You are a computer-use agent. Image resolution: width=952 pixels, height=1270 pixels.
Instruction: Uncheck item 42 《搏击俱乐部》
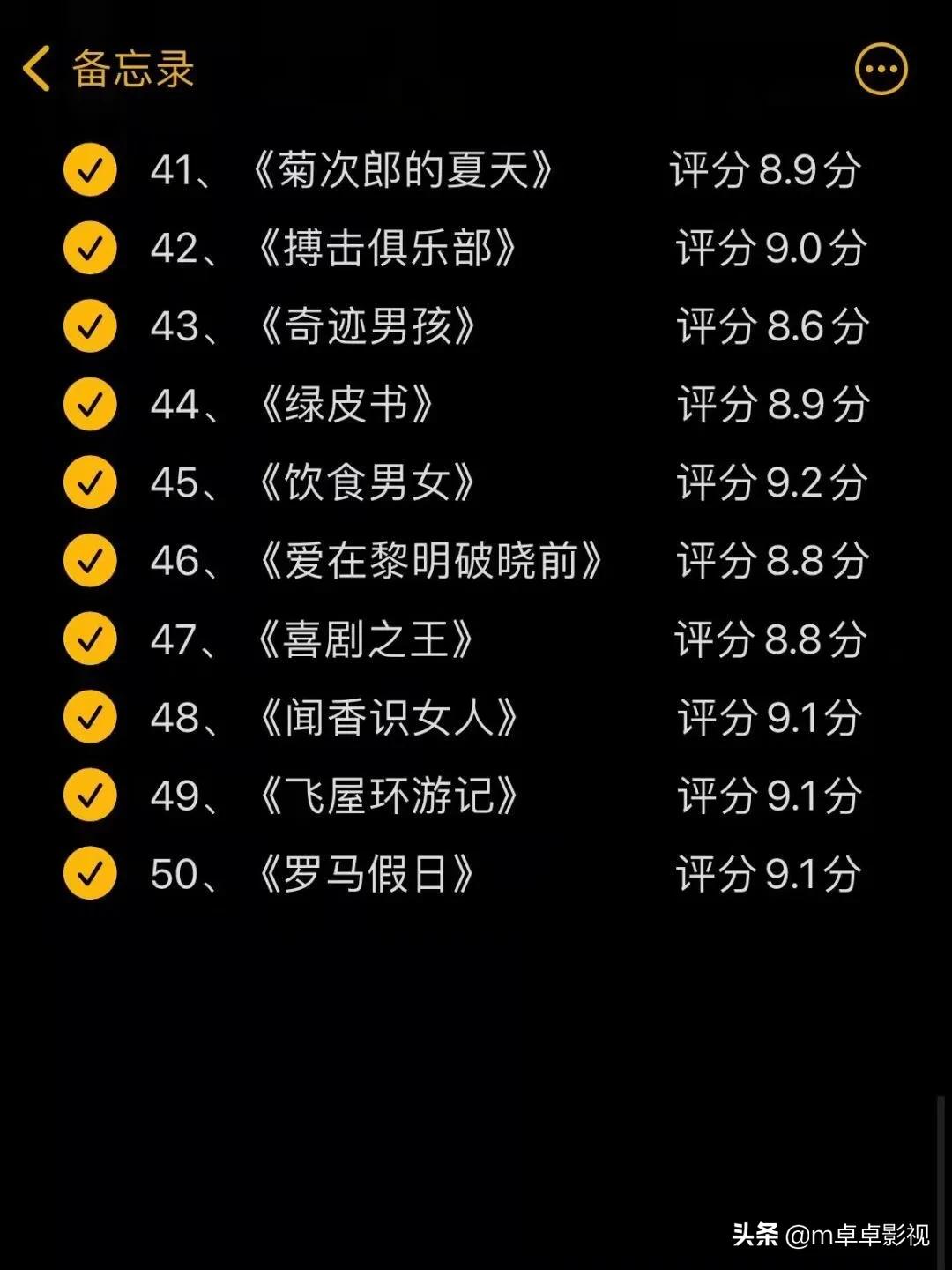click(x=90, y=248)
